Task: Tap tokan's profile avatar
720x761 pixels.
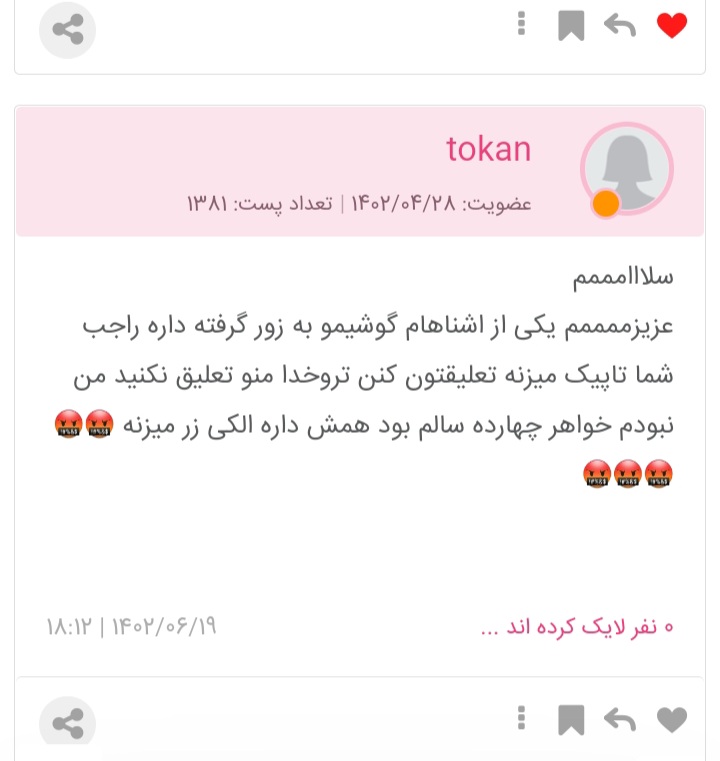Action: (x=627, y=169)
